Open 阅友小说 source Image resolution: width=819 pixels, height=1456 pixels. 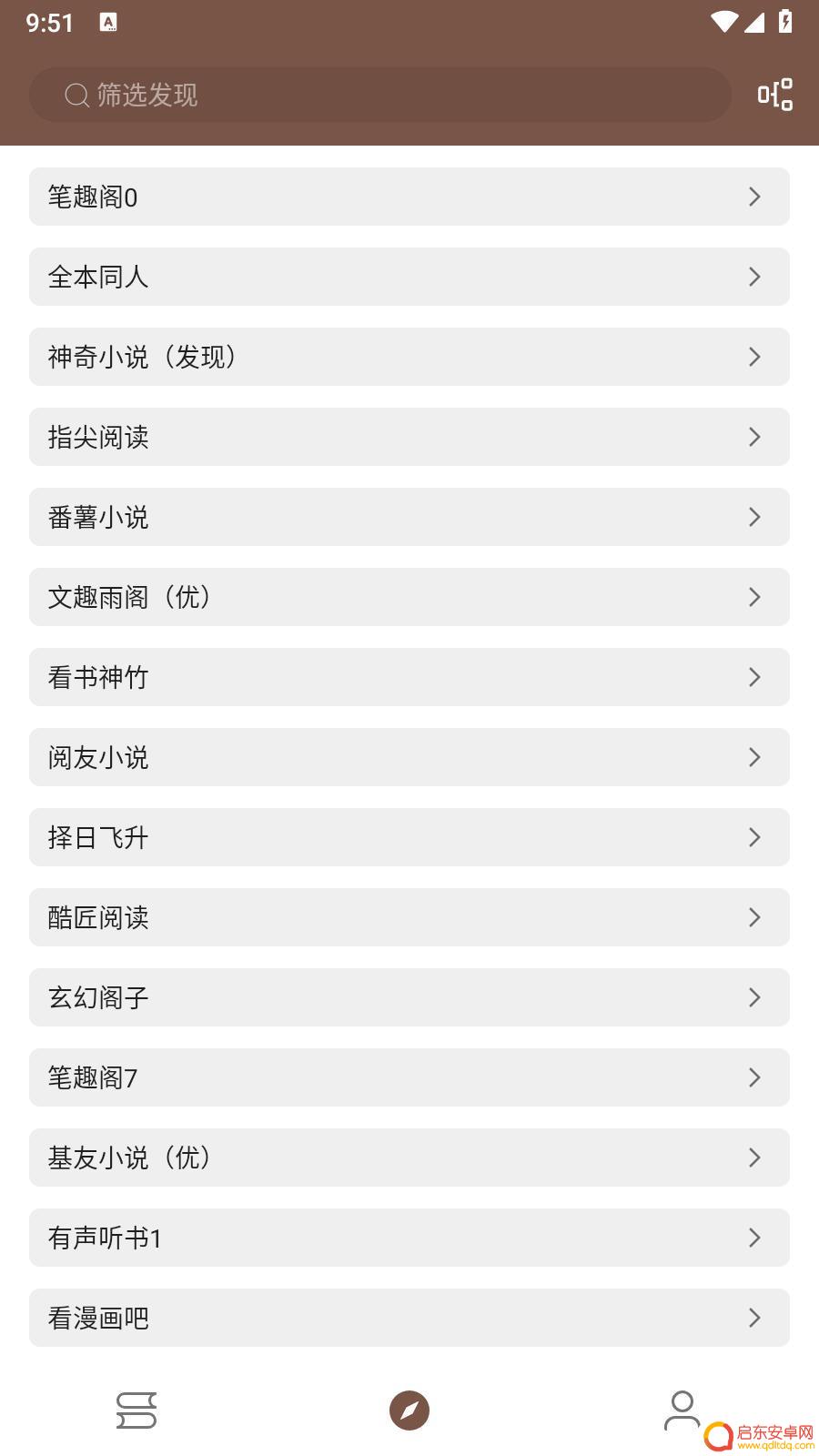[x=409, y=757]
